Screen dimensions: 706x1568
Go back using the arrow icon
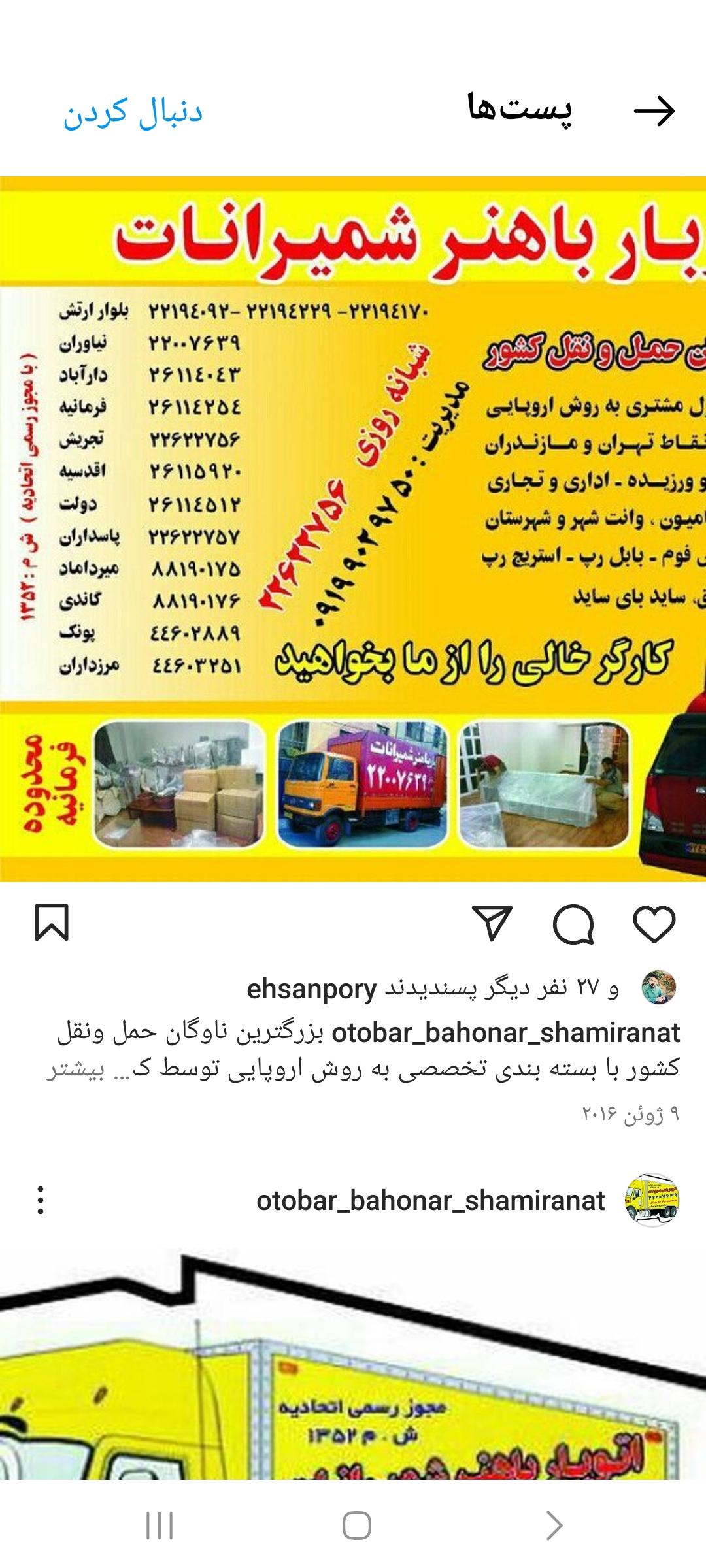[654, 111]
